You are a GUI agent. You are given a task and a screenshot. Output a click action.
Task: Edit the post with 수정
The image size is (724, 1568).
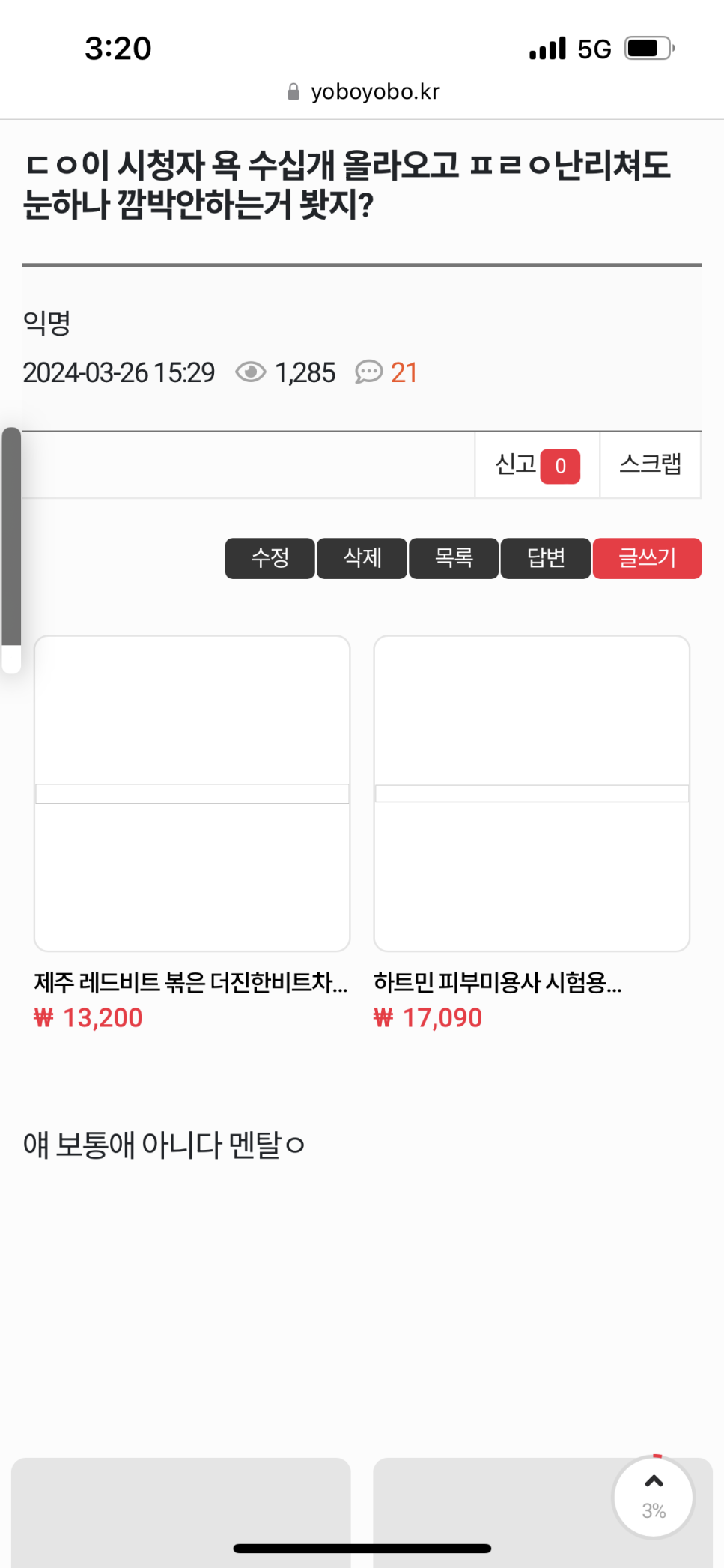point(270,558)
